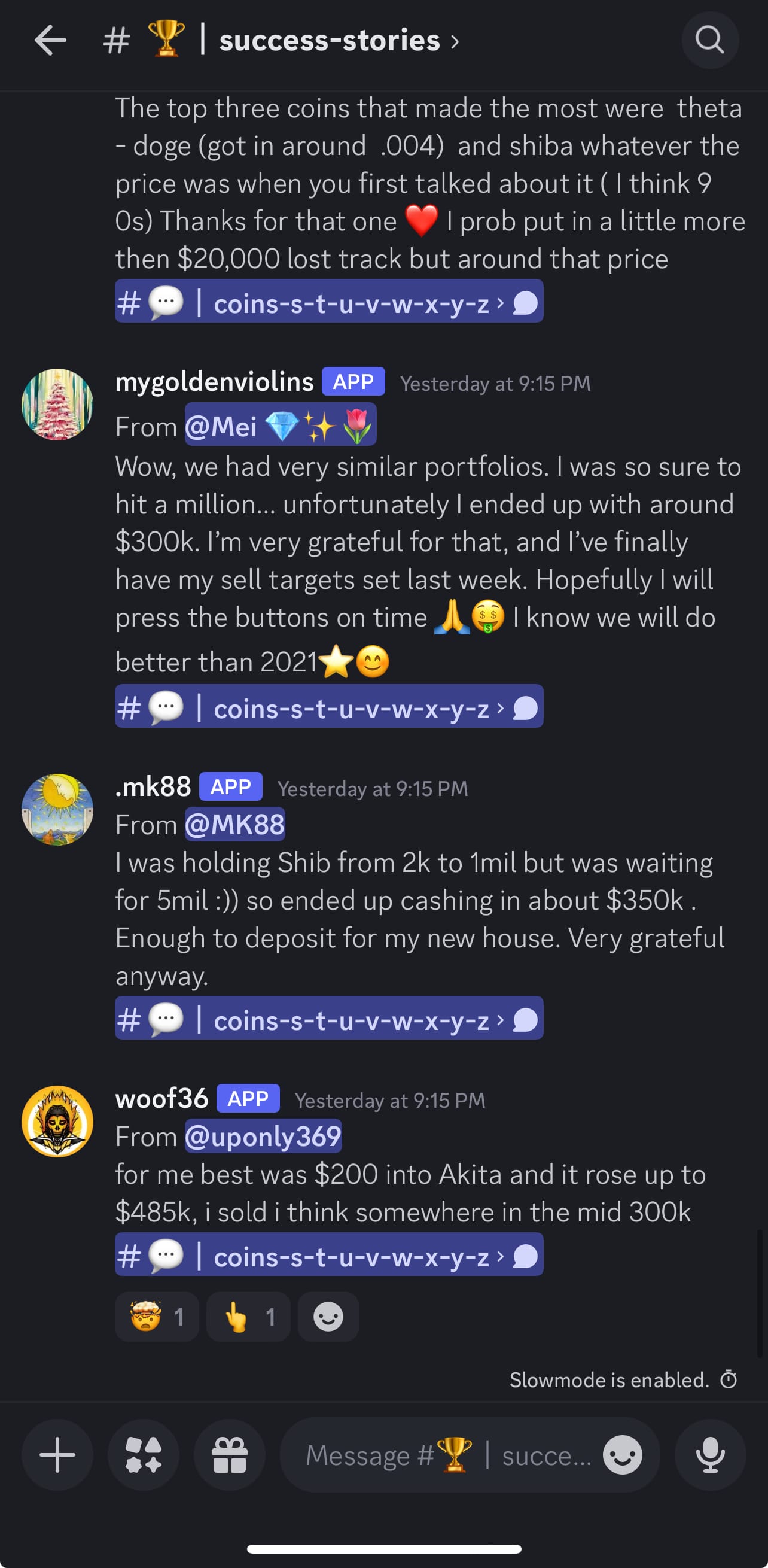Follow coins-s-t-u-v-w-x-y-z link under .mk88's message
This screenshot has height=1568, width=768.
tap(328, 1019)
